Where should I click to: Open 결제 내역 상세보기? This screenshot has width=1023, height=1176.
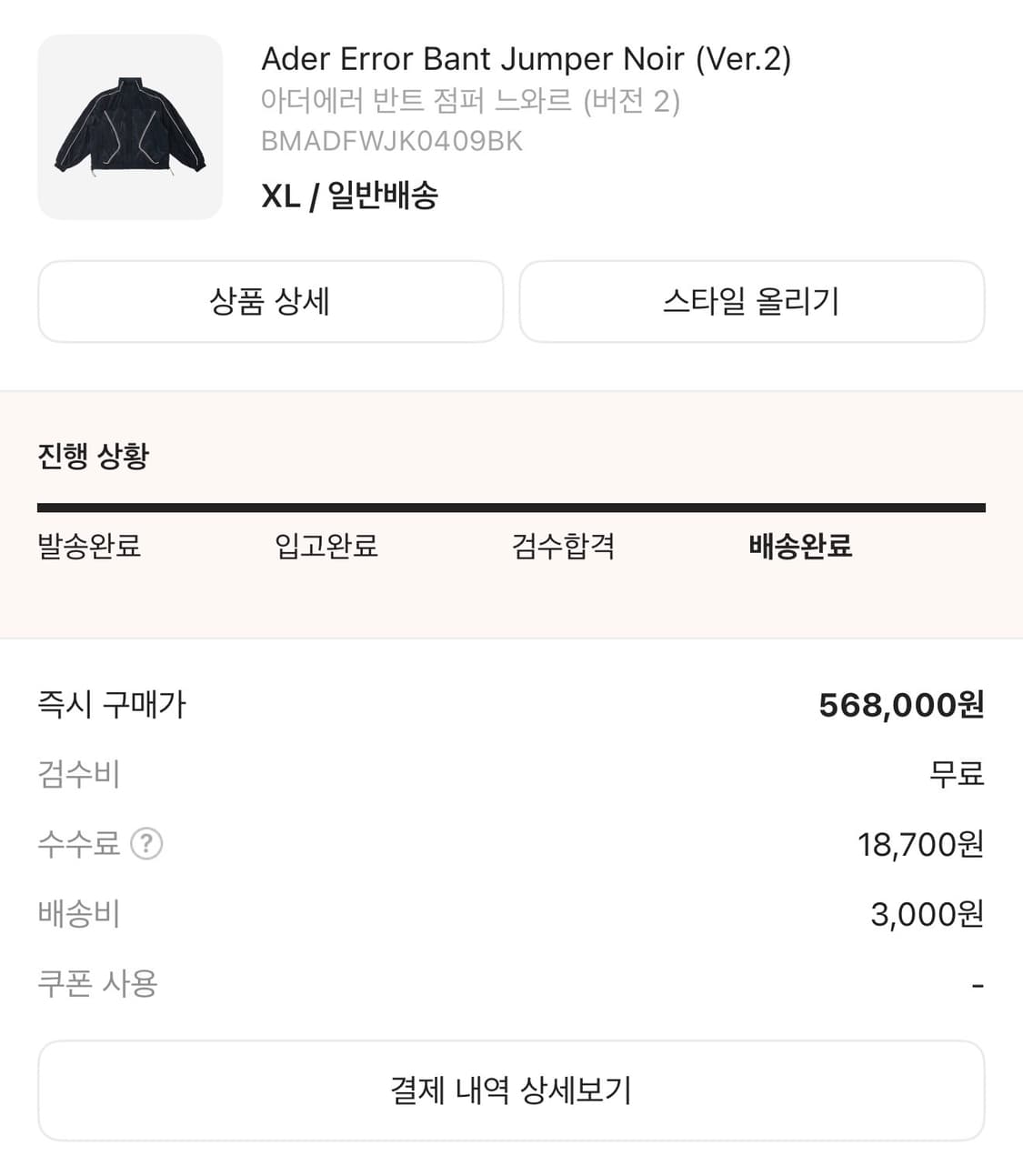point(511,1091)
